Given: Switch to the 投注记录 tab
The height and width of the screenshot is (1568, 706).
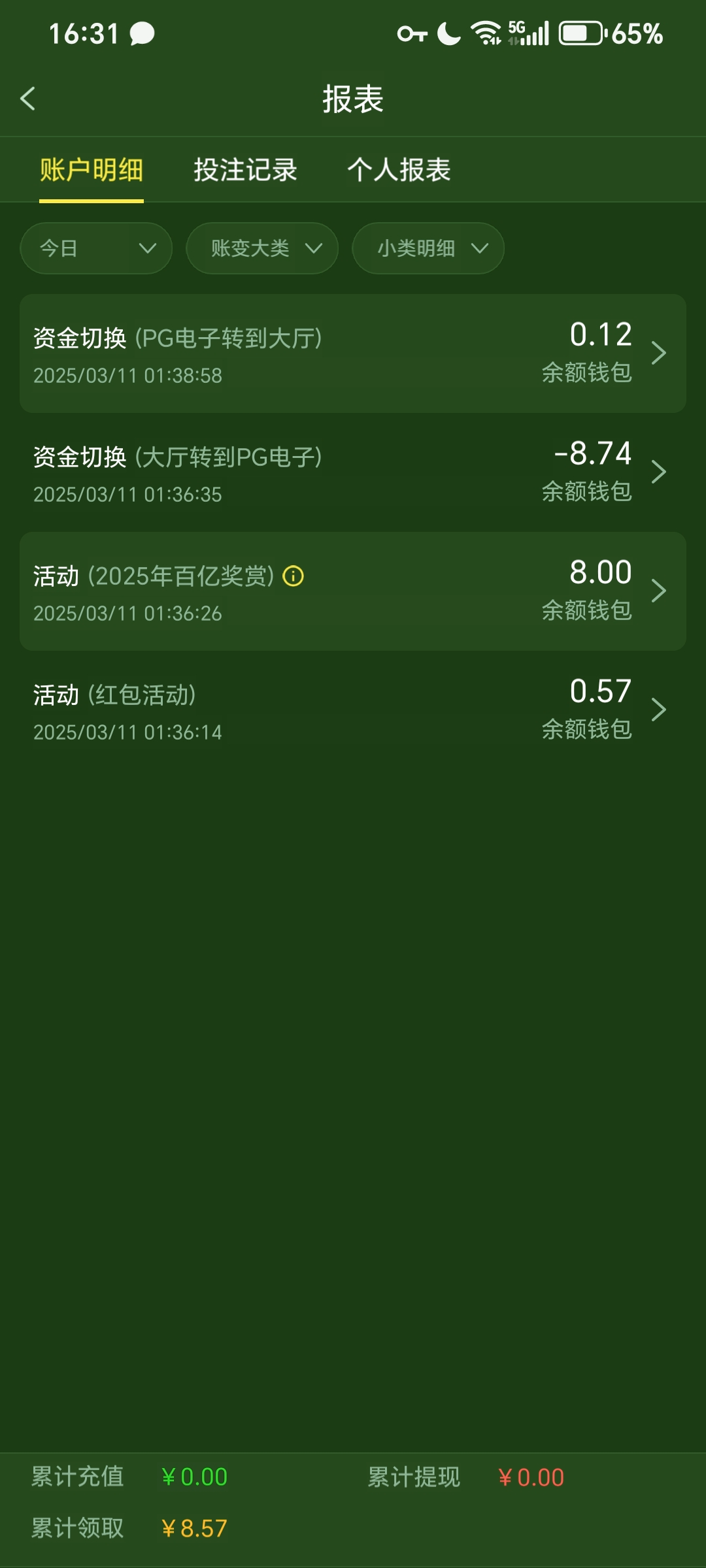Looking at the screenshot, I should click(x=245, y=170).
